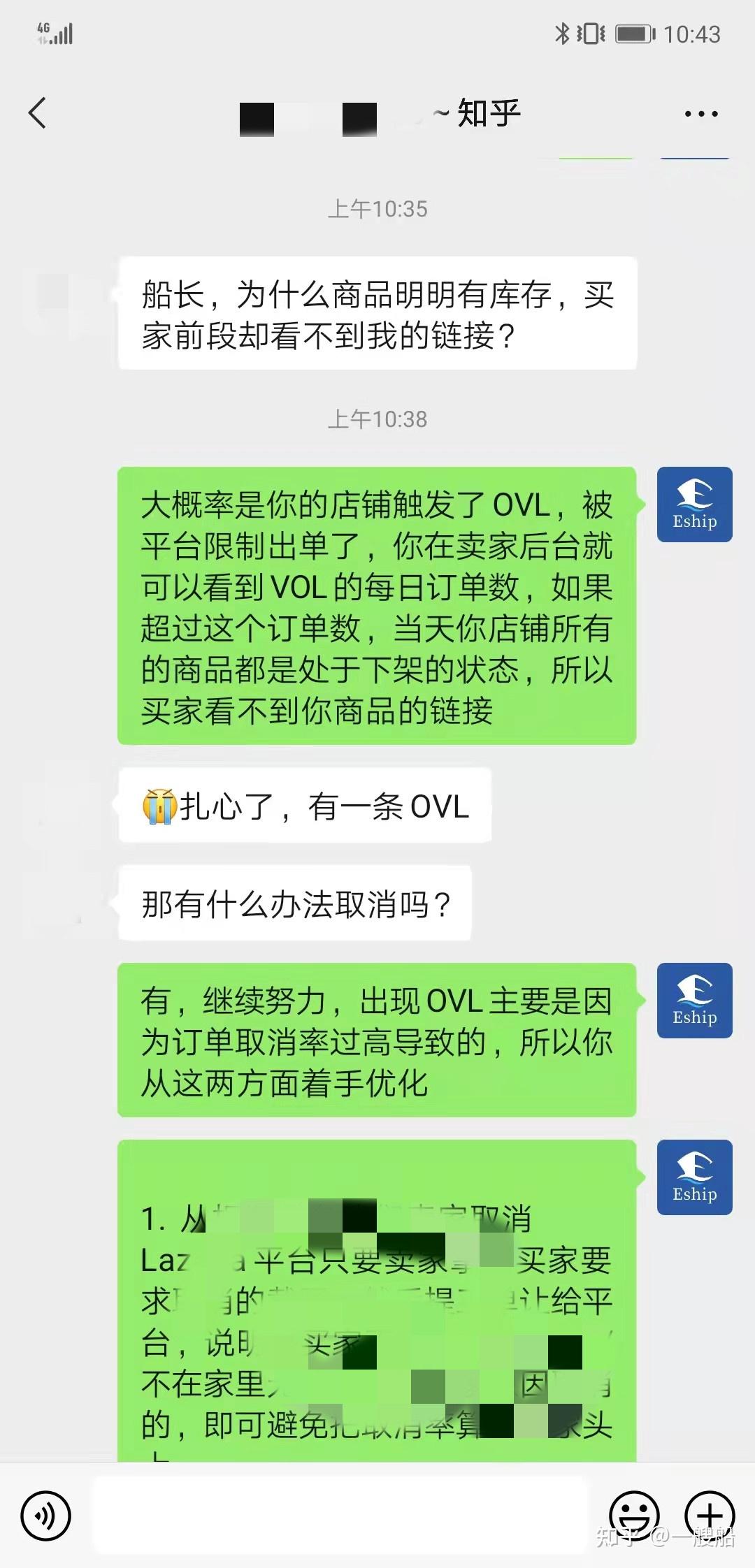The image size is (755, 1568).
Task: Switch to voice message input
Action: (46, 1516)
